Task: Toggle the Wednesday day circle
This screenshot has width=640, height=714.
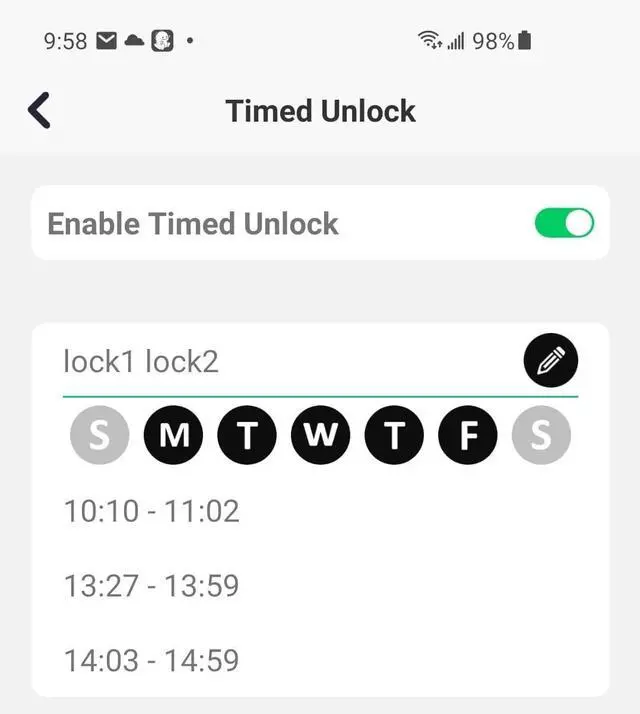Action: [x=321, y=435]
